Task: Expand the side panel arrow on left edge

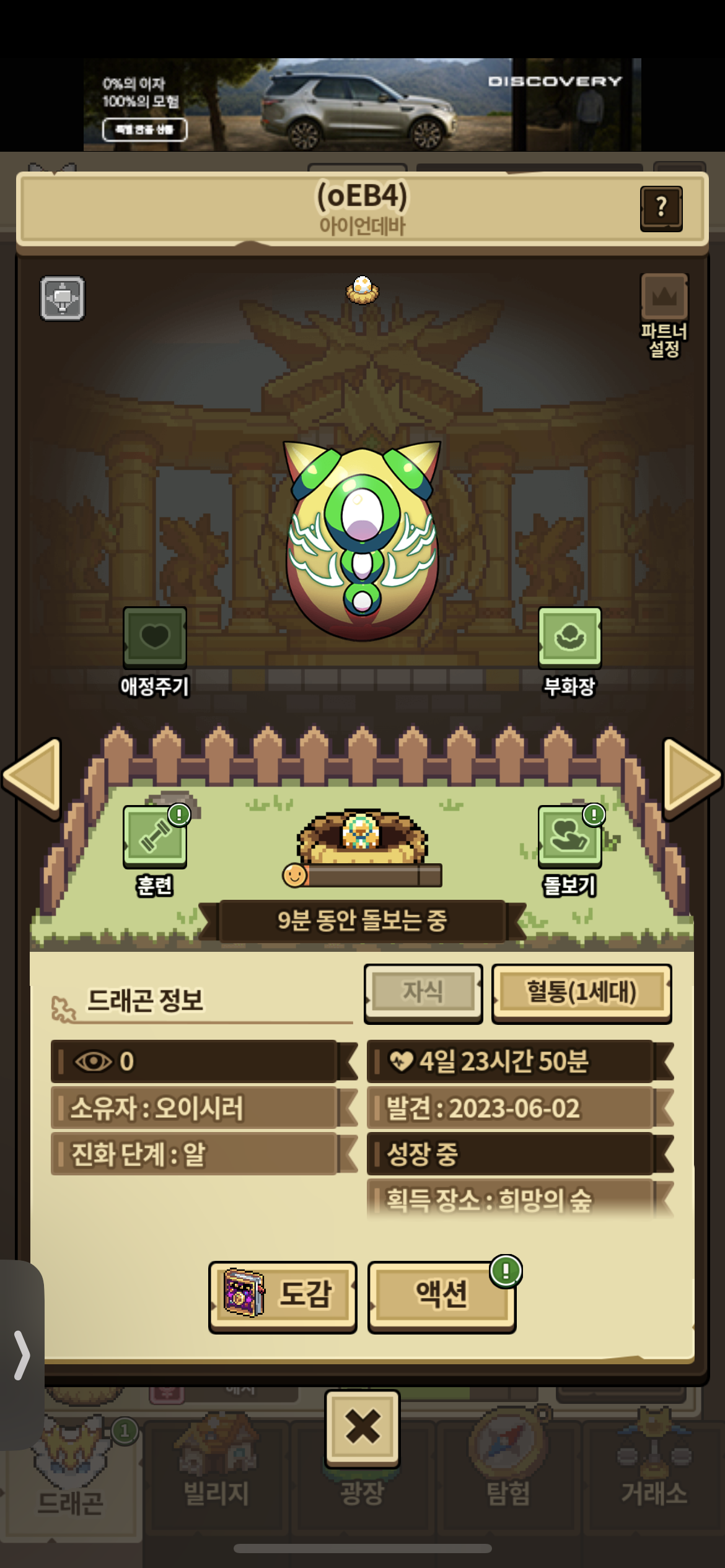Action: 22,1355
